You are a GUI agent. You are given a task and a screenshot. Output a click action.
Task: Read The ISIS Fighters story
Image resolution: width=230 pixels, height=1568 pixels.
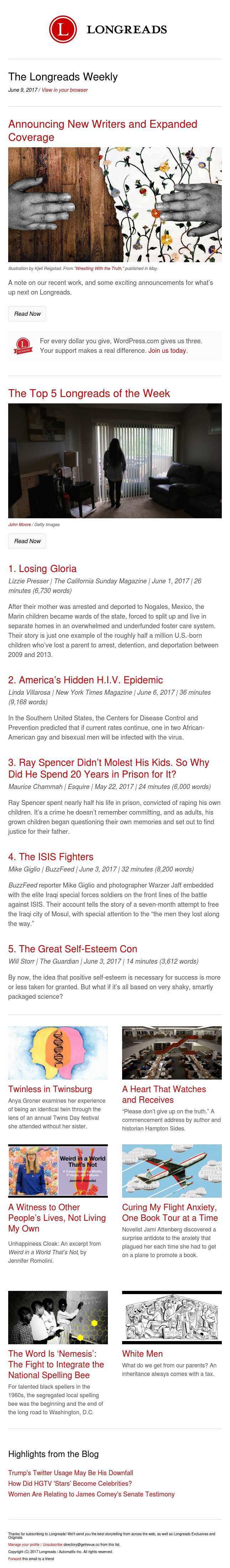point(51,857)
